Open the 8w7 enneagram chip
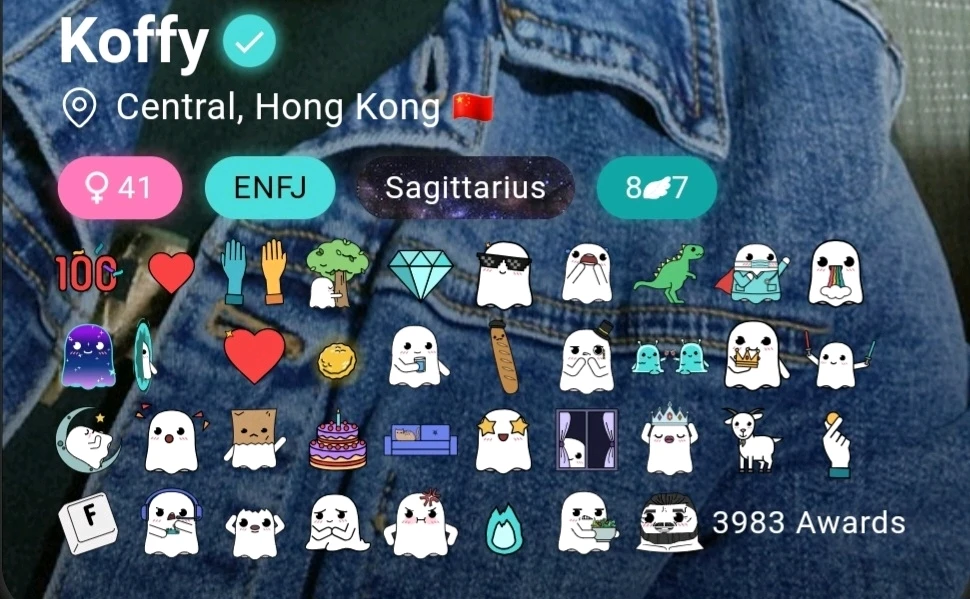Image resolution: width=970 pixels, height=599 pixels. pos(656,187)
